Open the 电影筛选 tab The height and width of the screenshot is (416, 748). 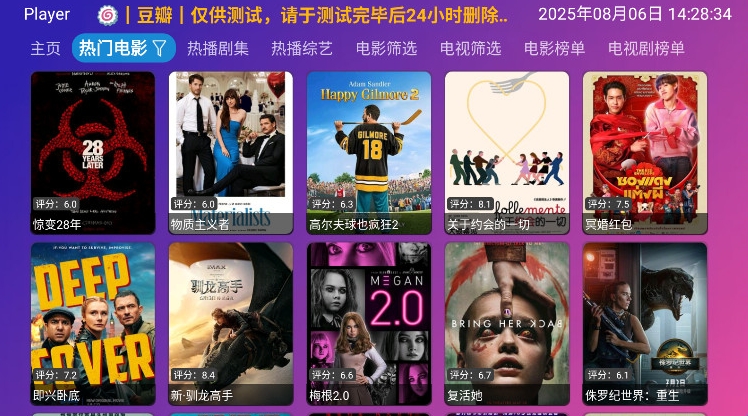(386, 48)
